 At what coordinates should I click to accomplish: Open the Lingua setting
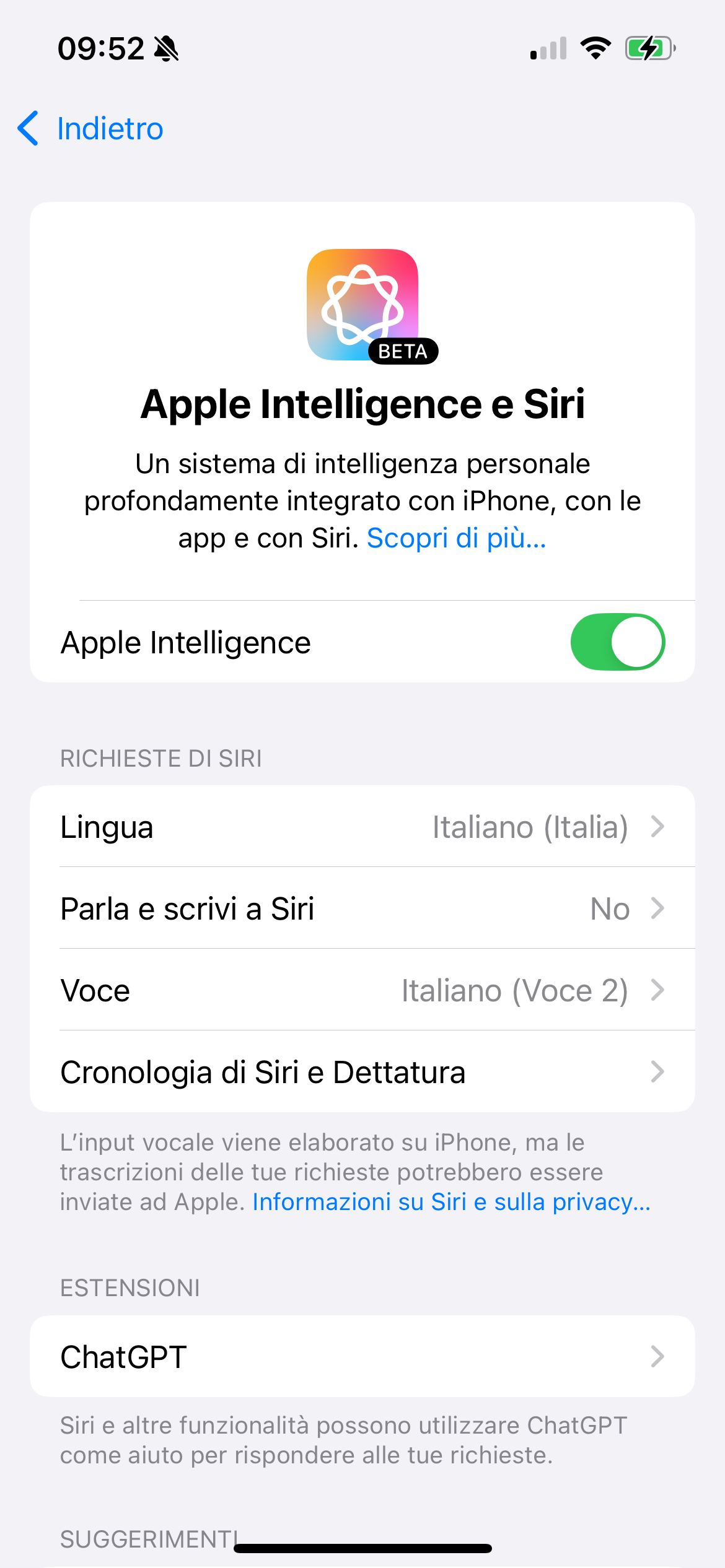pos(362,827)
